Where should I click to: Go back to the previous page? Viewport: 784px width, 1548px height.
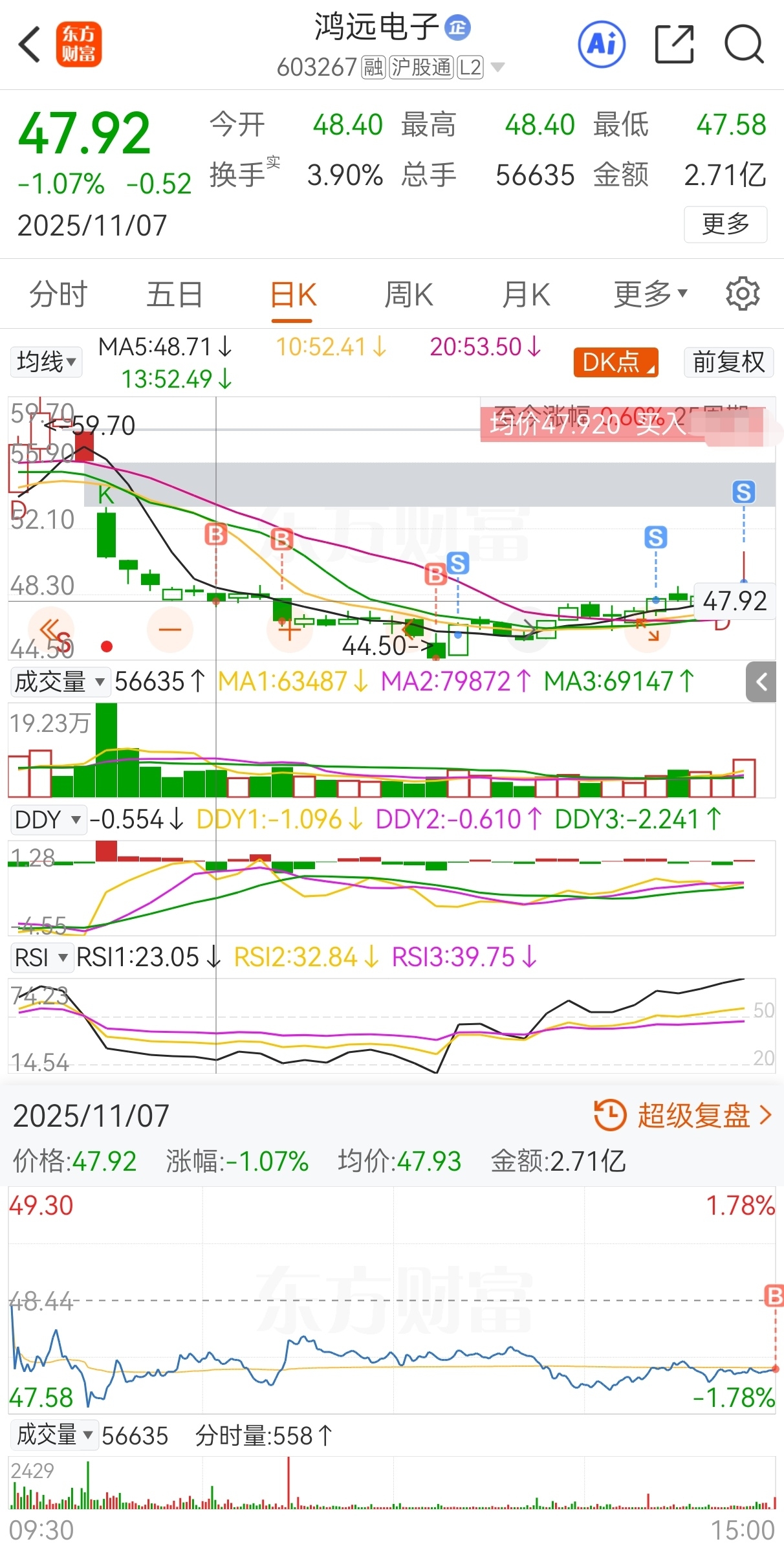click(x=30, y=45)
